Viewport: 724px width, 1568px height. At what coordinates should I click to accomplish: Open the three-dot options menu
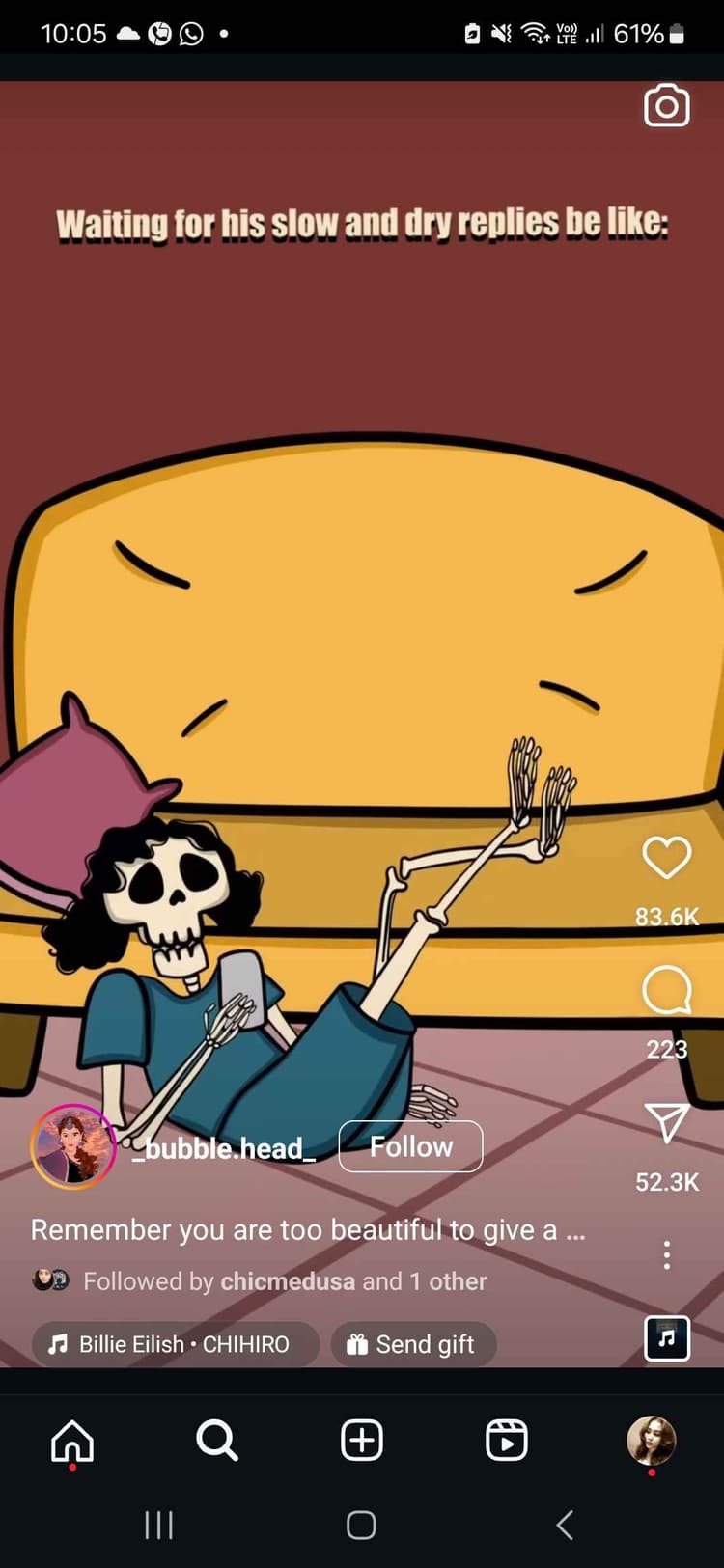pyautogui.click(x=666, y=1254)
